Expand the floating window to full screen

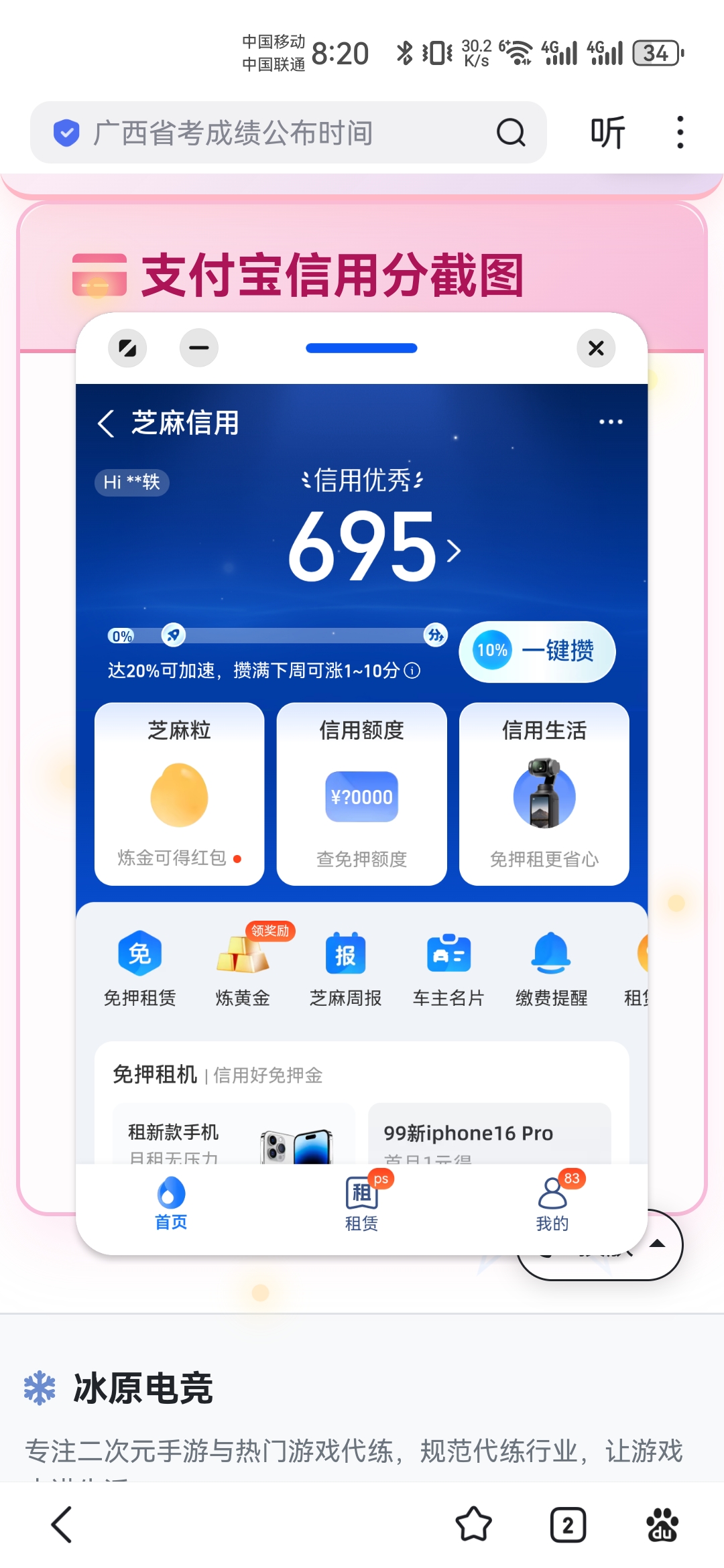click(x=127, y=348)
